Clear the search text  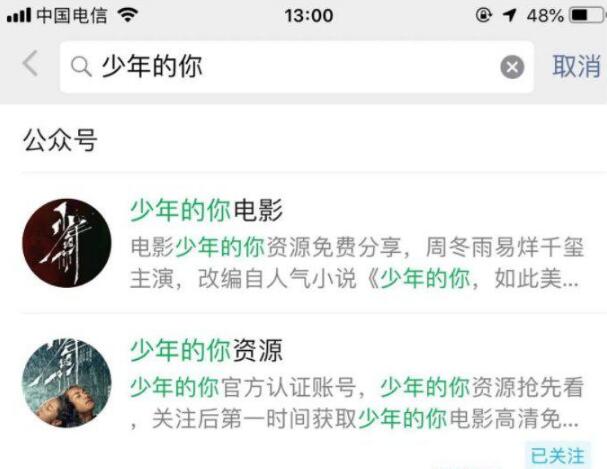tap(511, 67)
